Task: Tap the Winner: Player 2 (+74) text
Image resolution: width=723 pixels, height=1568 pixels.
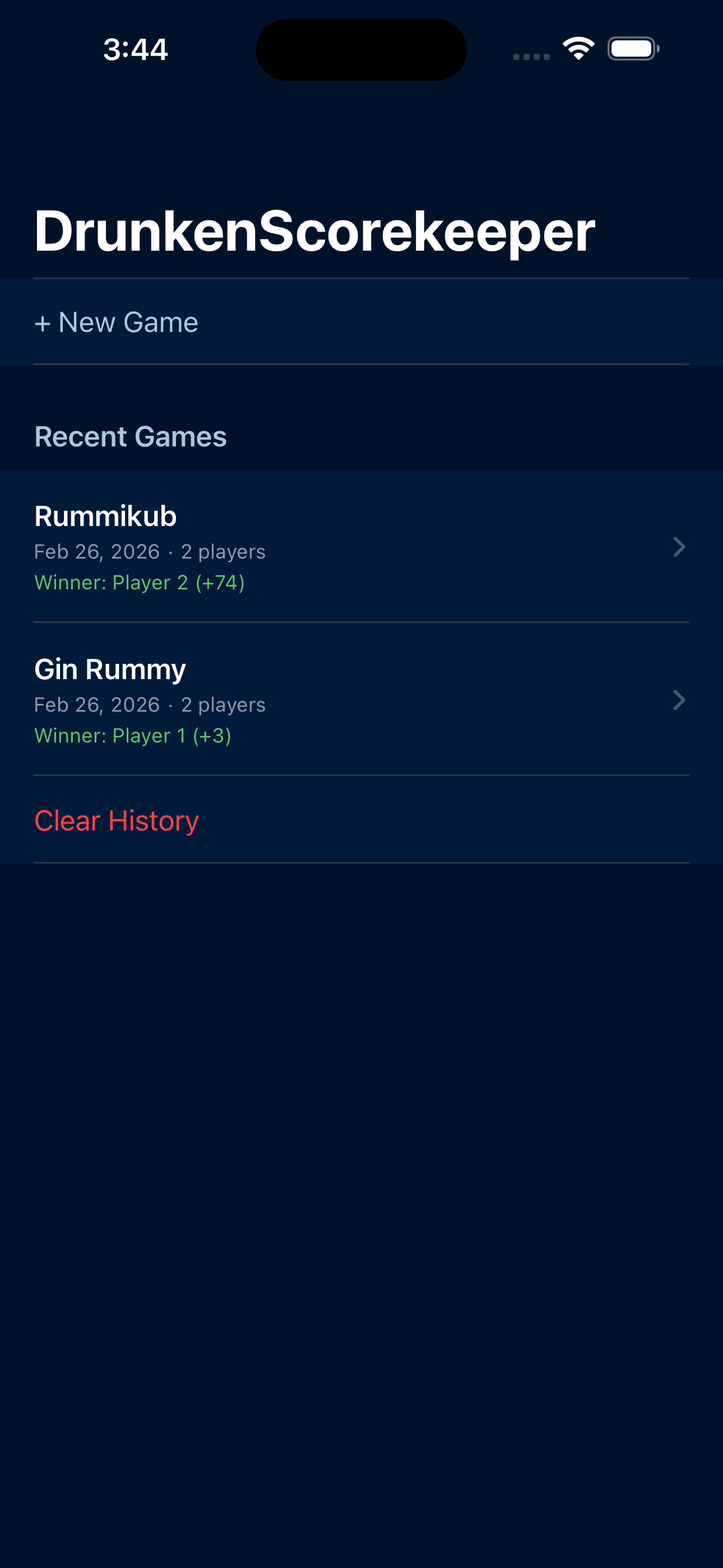Action: [139, 583]
